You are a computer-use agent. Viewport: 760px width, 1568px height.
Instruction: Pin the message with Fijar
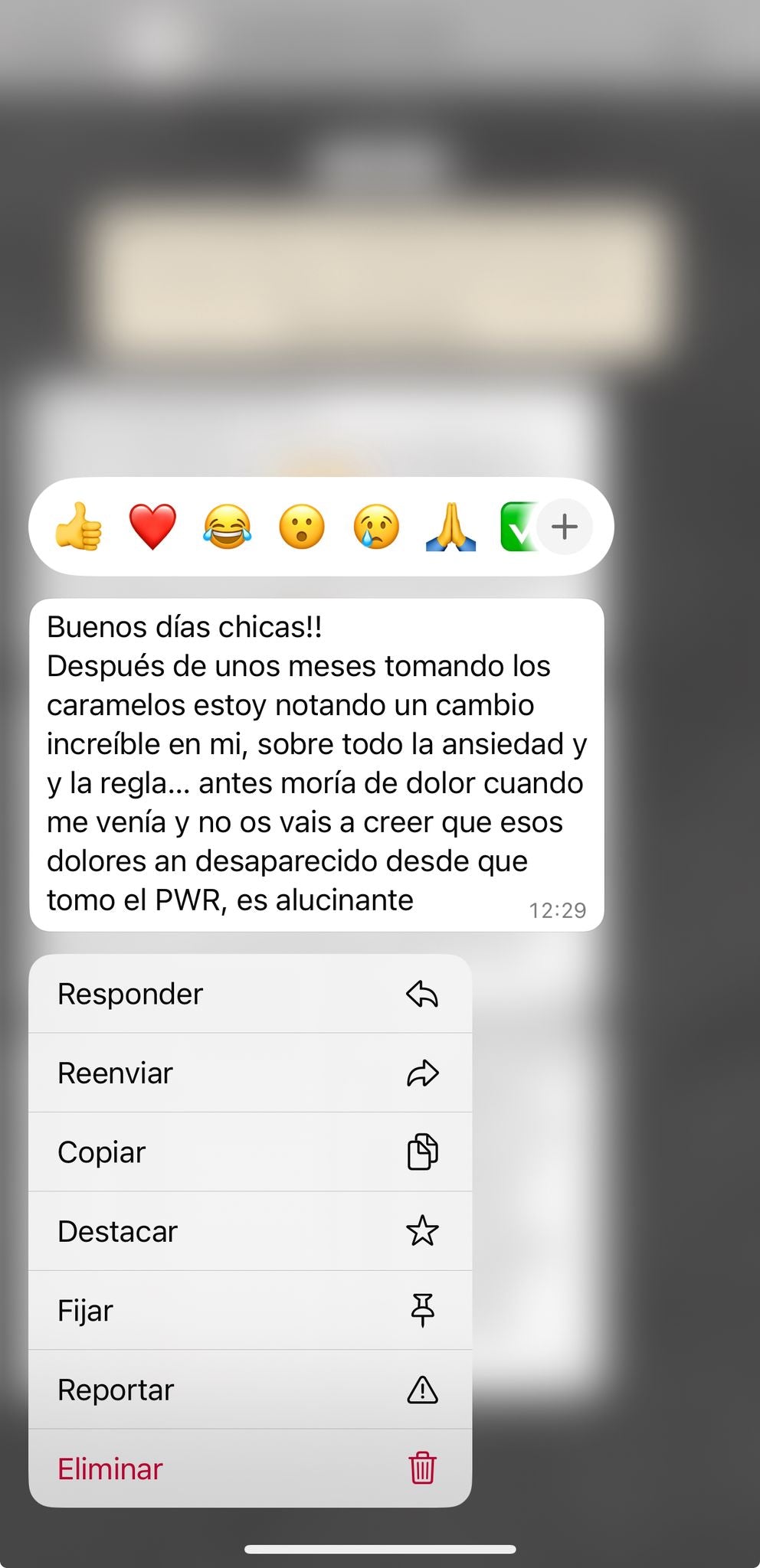[250, 1311]
